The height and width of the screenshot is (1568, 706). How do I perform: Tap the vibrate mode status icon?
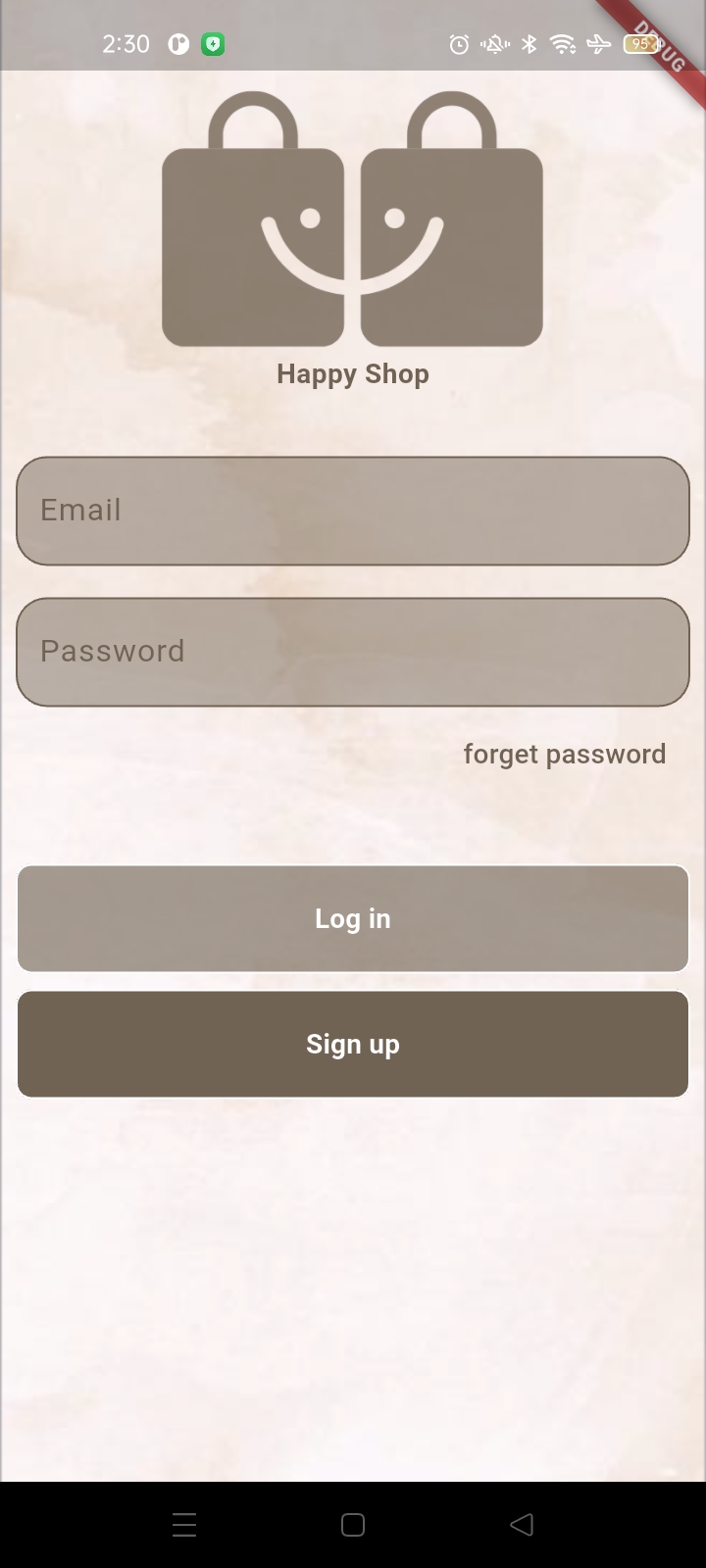pyautogui.click(x=494, y=44)
